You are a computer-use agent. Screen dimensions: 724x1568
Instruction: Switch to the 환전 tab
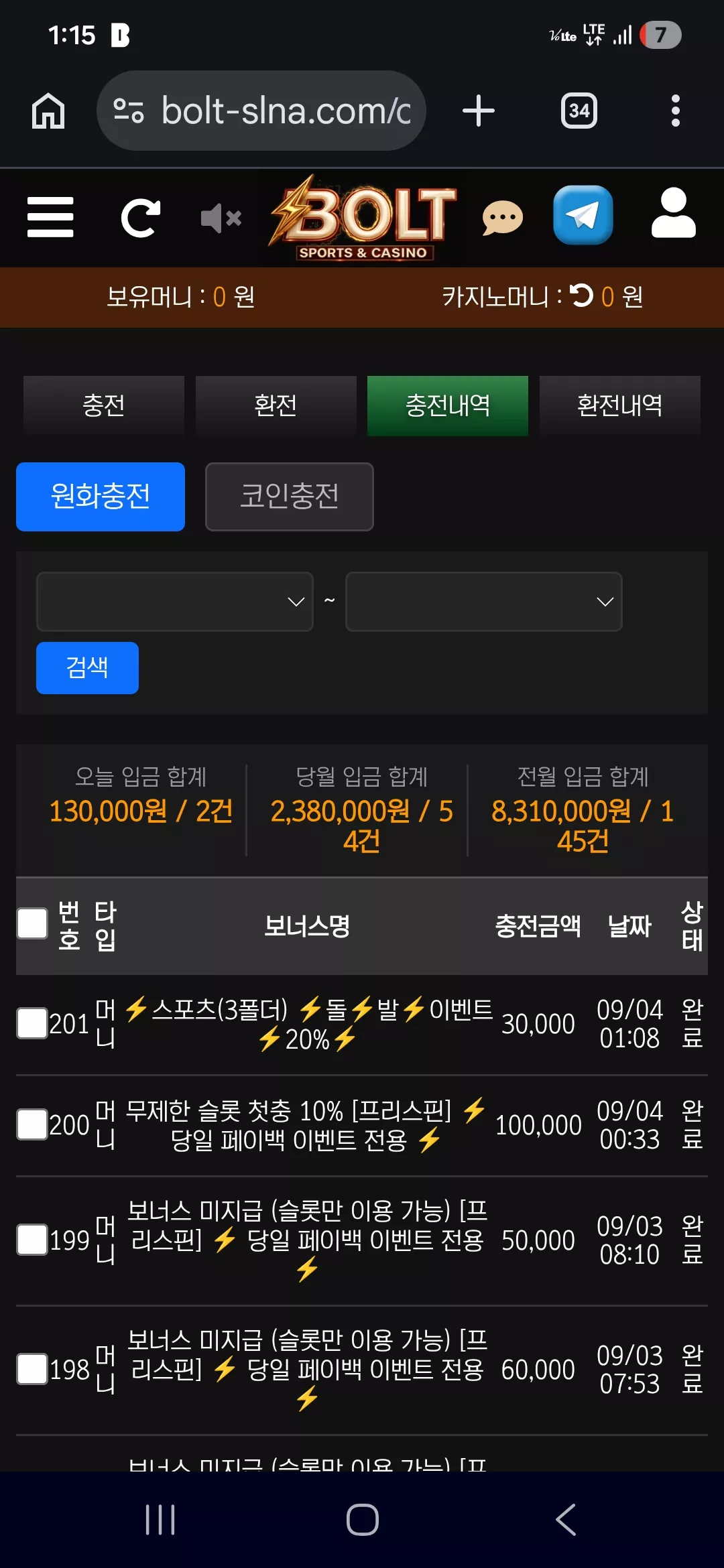(276, 405)
